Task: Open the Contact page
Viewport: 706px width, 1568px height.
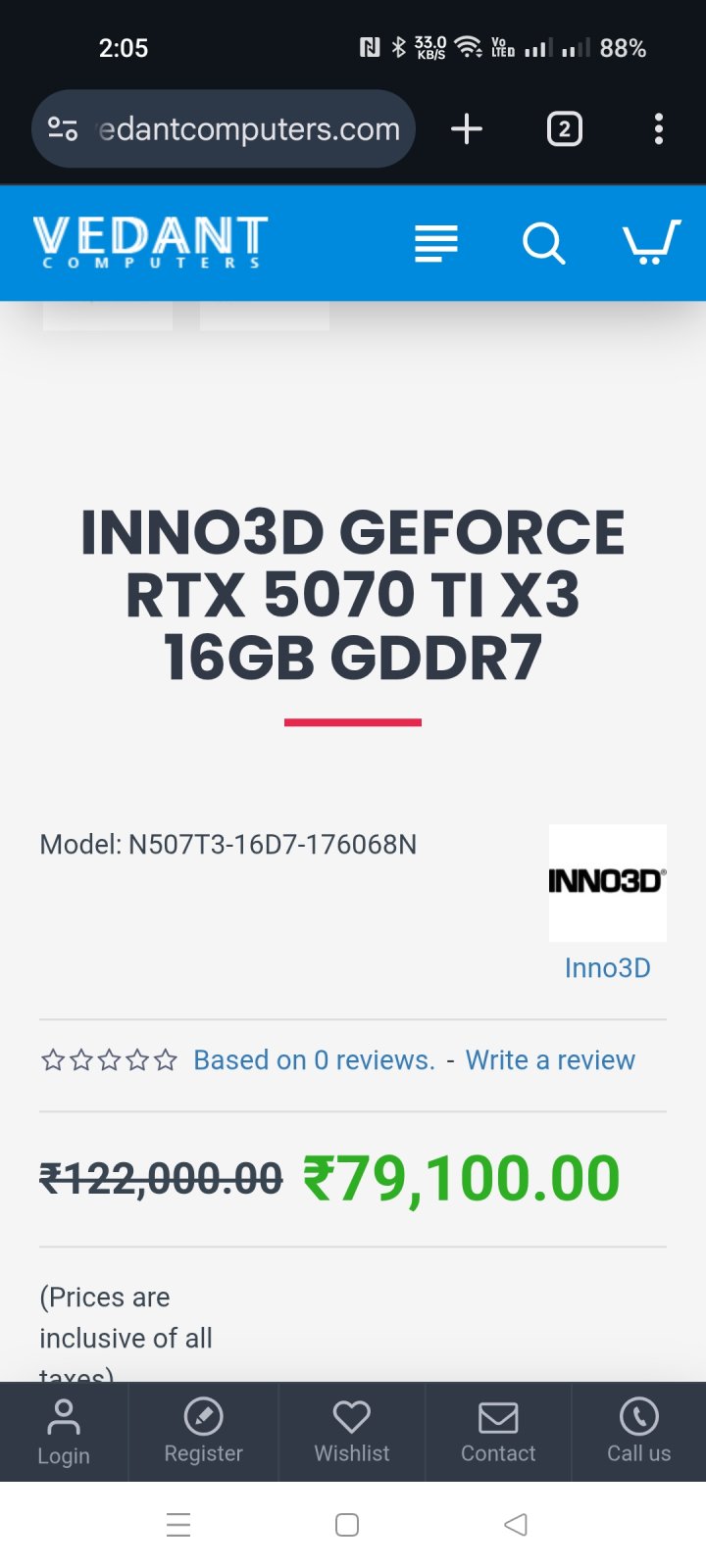Action: pyautogui.click(x=498, y=1432)
